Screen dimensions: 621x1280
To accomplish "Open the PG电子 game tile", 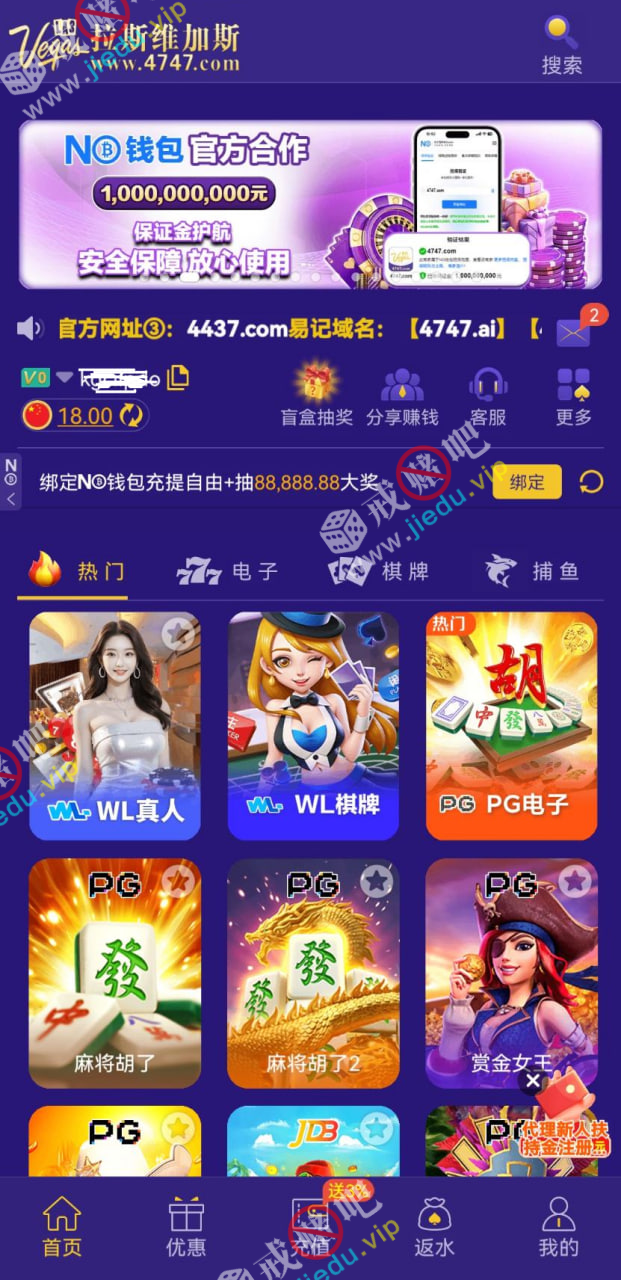I will click(511, 725).
